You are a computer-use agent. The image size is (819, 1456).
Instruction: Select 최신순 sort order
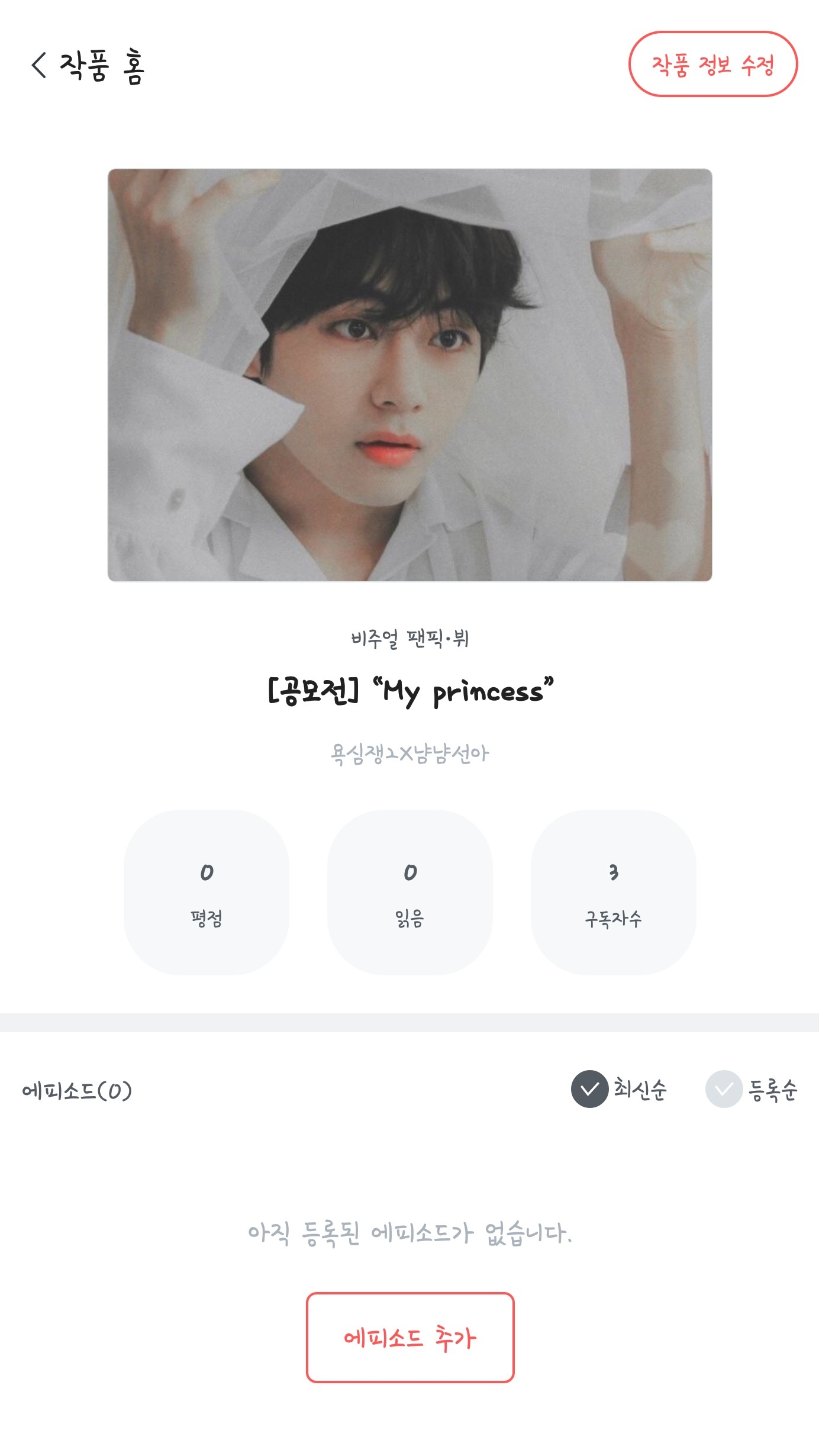click(x=619, y=1088)
